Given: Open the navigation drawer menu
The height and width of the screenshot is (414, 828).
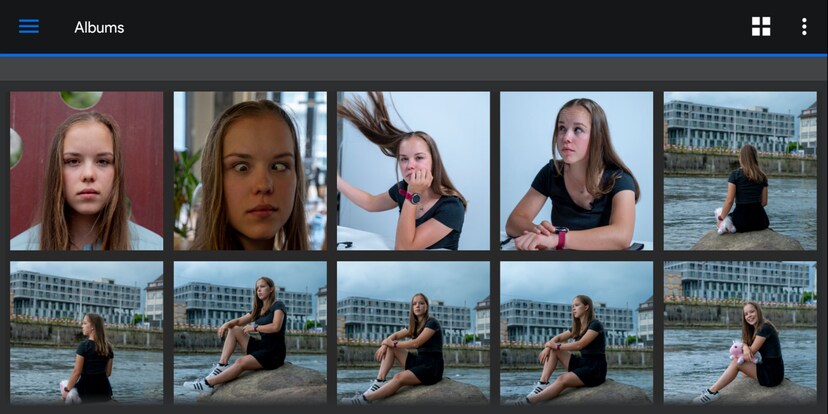Looking at the screenshot, I should click(x=29, y=27).
